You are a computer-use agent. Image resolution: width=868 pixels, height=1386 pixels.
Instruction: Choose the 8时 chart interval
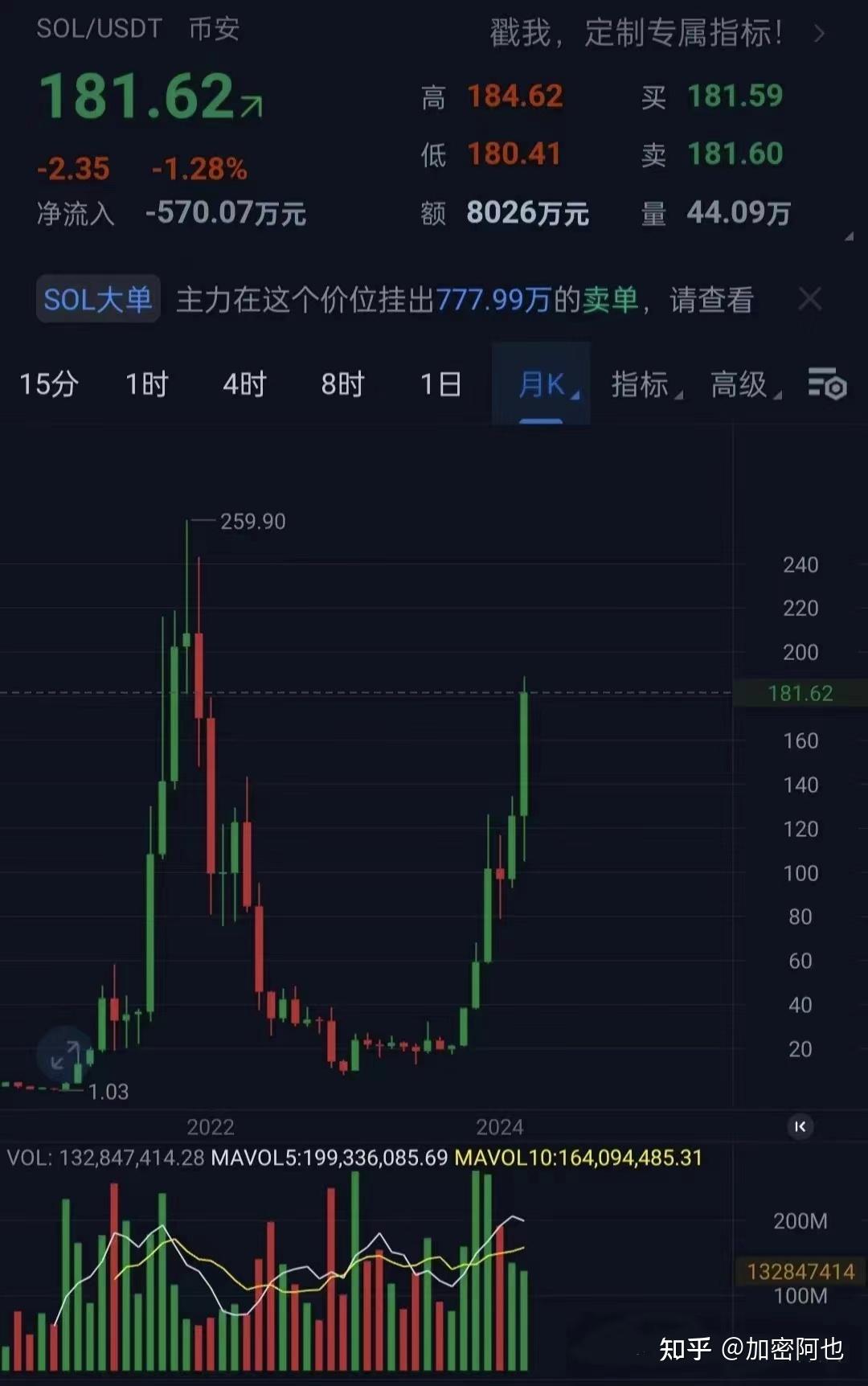pos(342,384)
